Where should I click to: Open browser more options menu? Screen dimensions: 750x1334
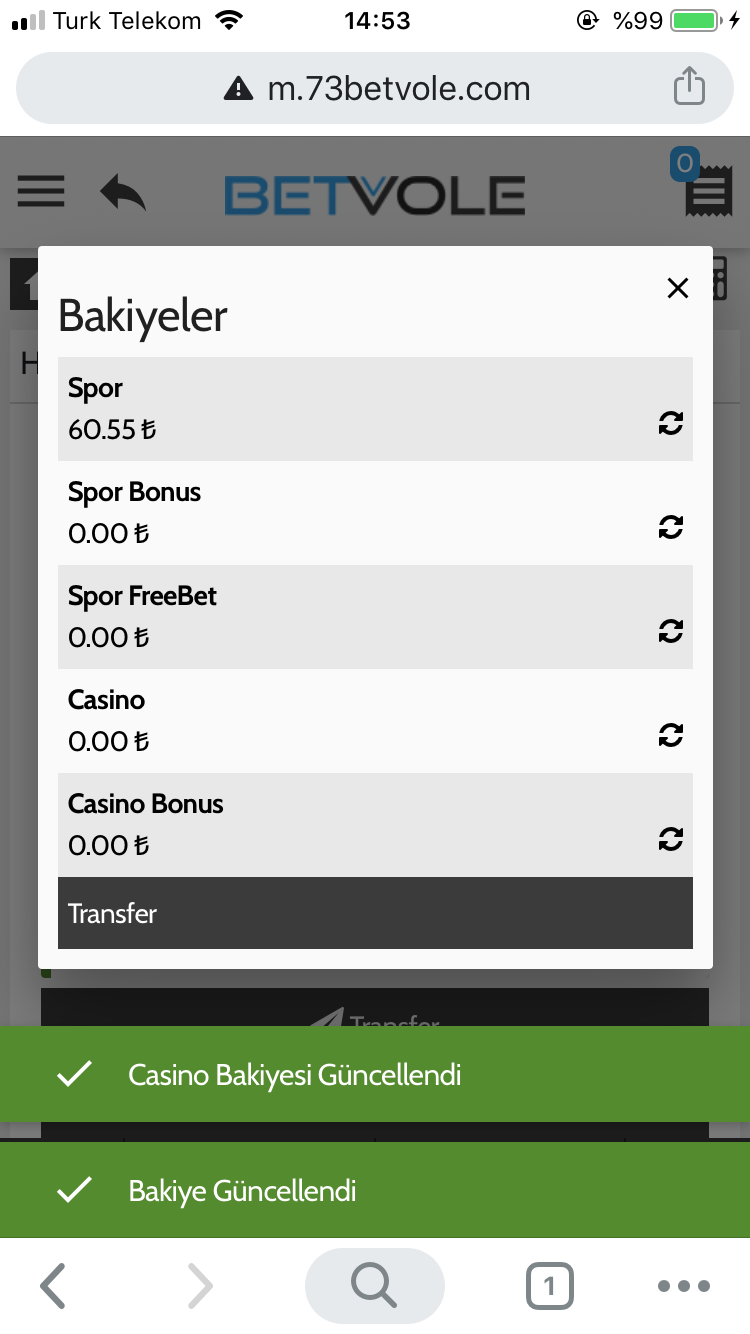pyautogui.click(x=685, y=1286)
